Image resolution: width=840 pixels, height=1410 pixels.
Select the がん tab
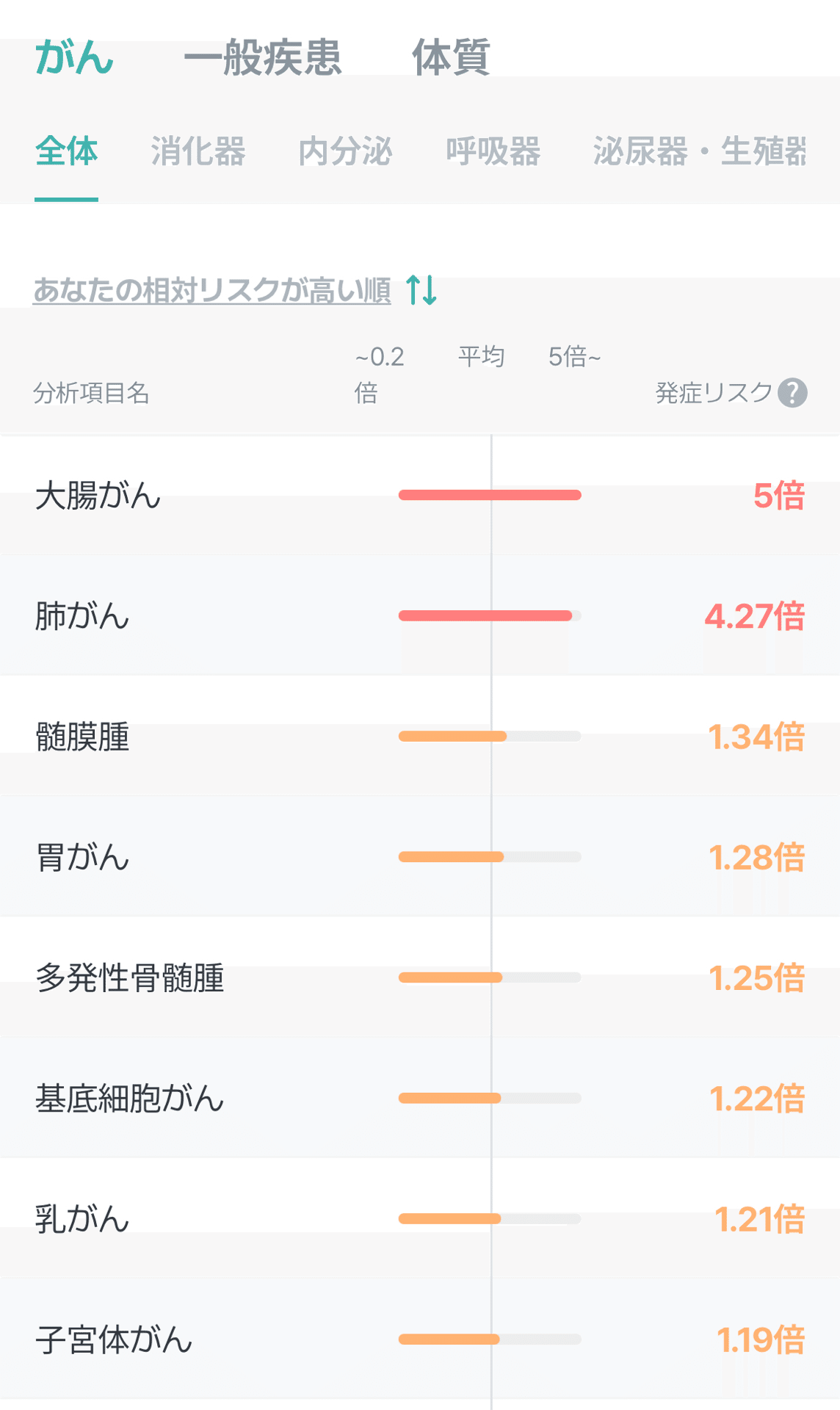pyautogui.click(x=74, y=58)
